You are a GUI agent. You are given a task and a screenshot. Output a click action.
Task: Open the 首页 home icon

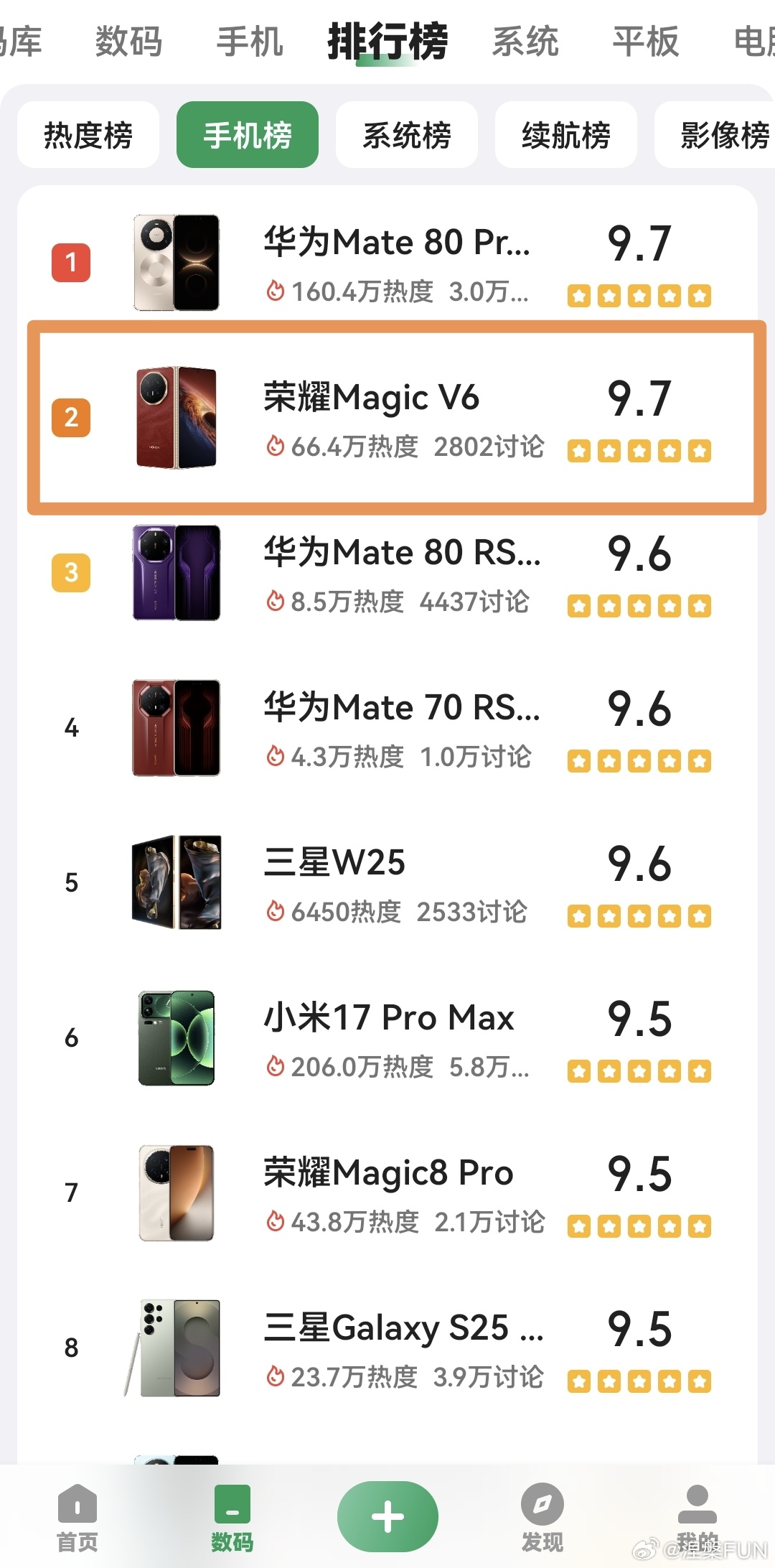point(77,1511)
